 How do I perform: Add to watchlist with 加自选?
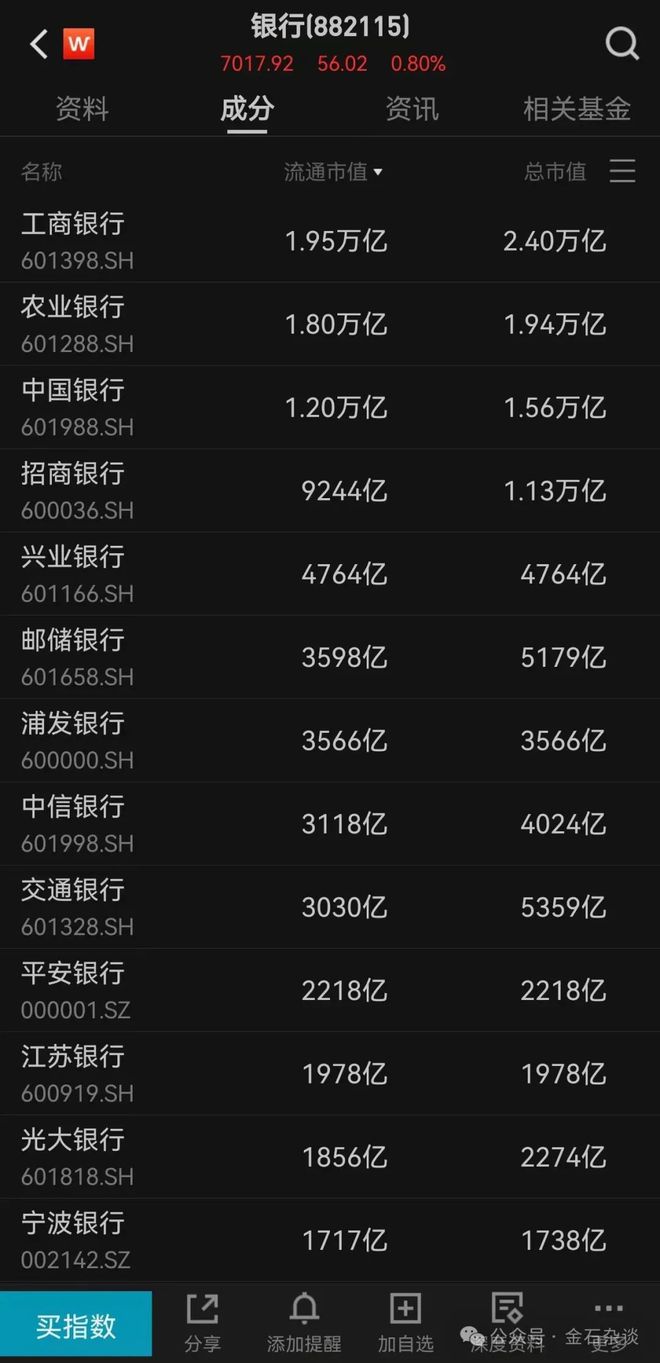point(405,1322)
